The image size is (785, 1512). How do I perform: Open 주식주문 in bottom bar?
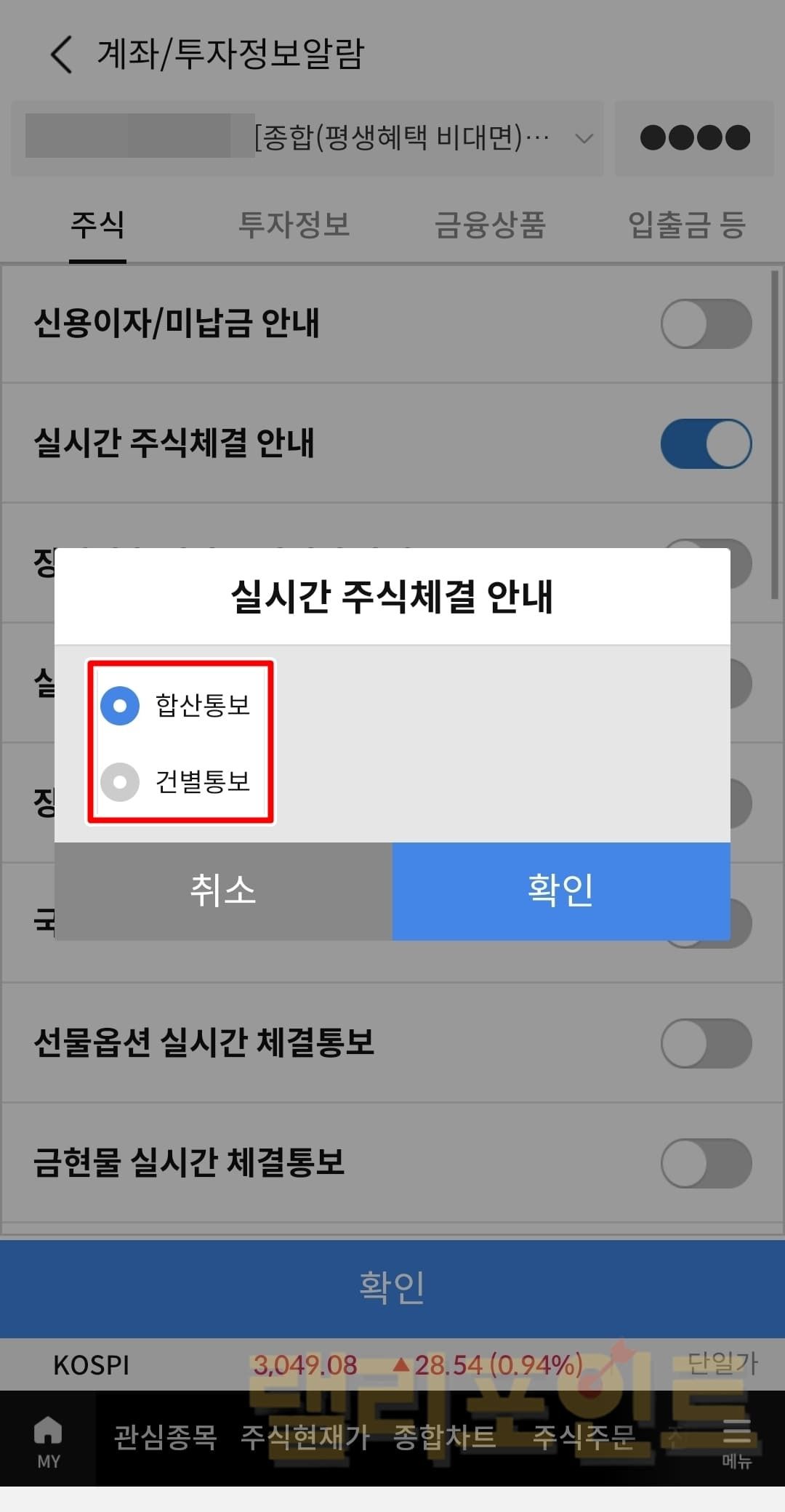[584, 1437]
